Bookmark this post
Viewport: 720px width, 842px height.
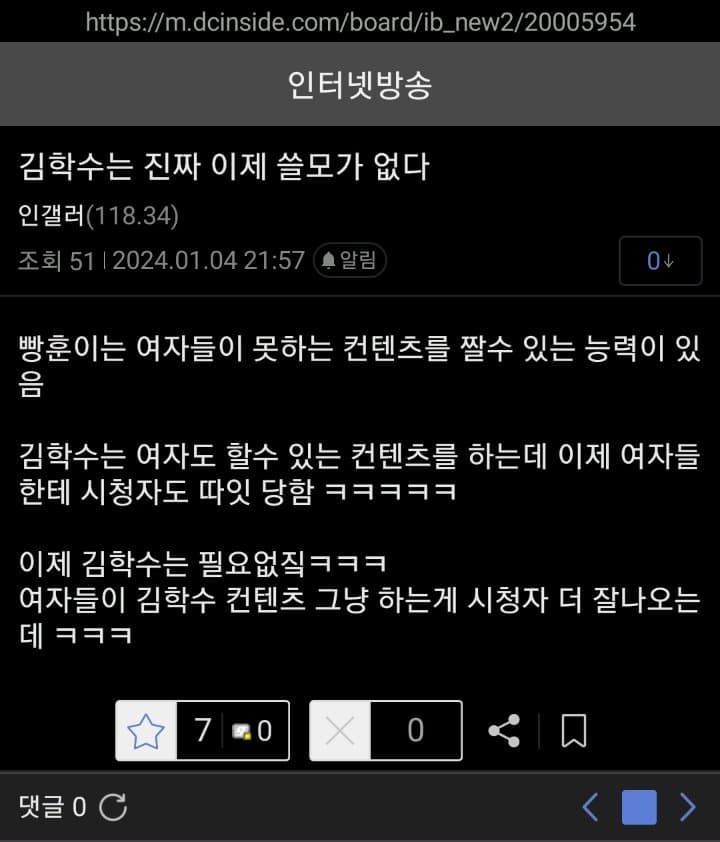click(573, 731)
